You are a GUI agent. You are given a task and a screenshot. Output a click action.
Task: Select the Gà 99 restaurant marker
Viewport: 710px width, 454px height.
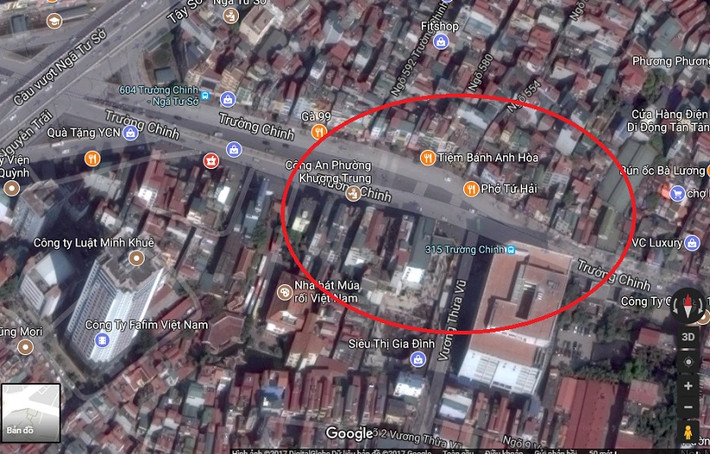pyautogui.click(x=319, y=131)
